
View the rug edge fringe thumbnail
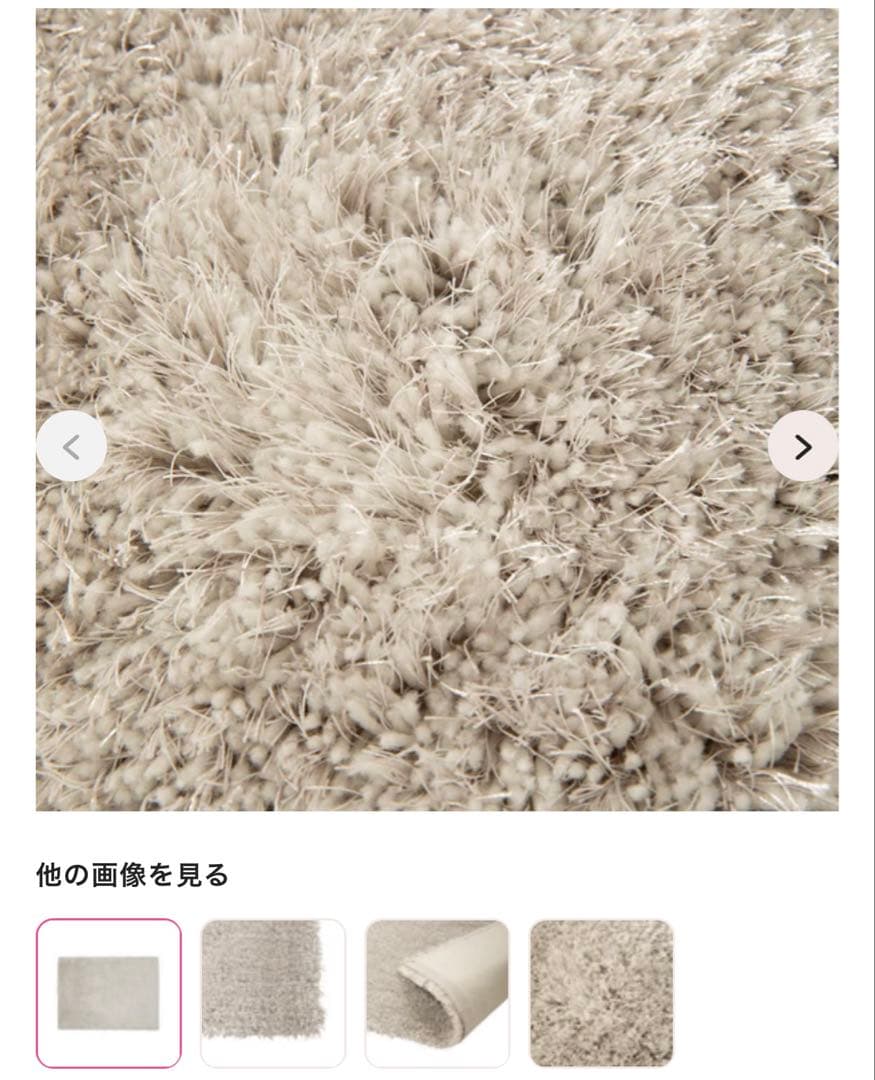(x=273, y=993)
